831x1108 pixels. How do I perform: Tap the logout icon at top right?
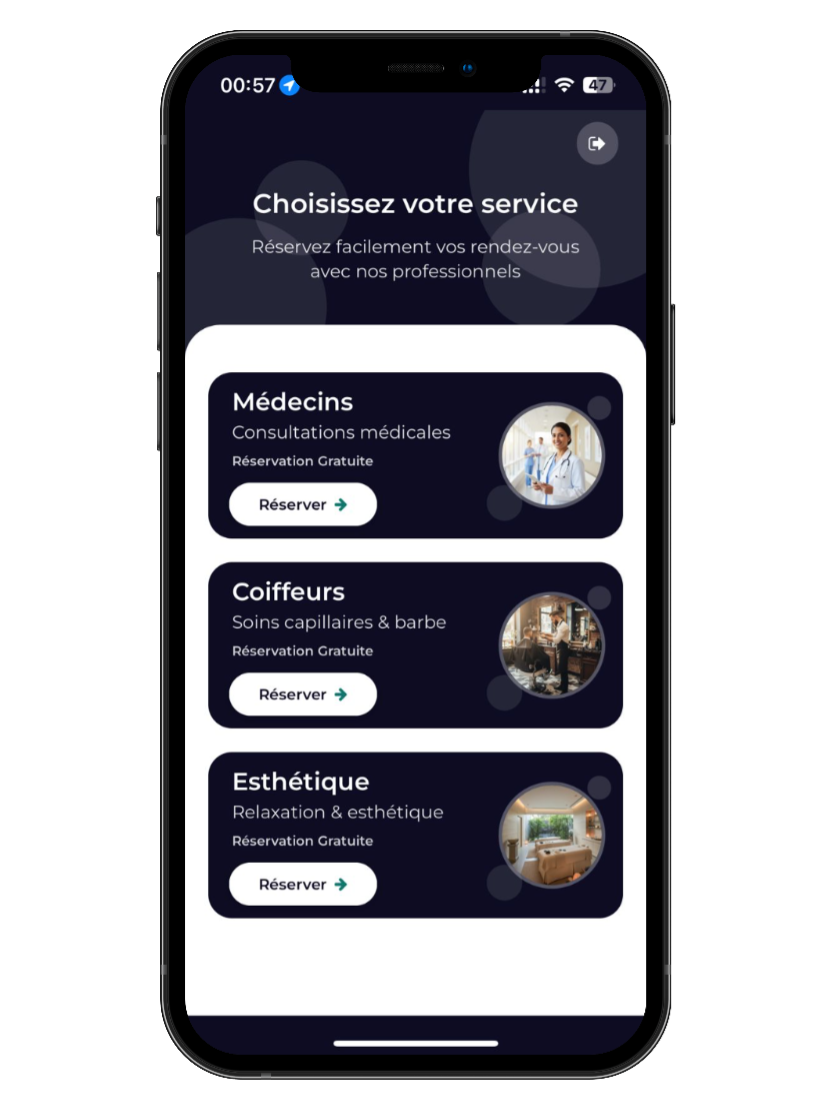point(597,144)
